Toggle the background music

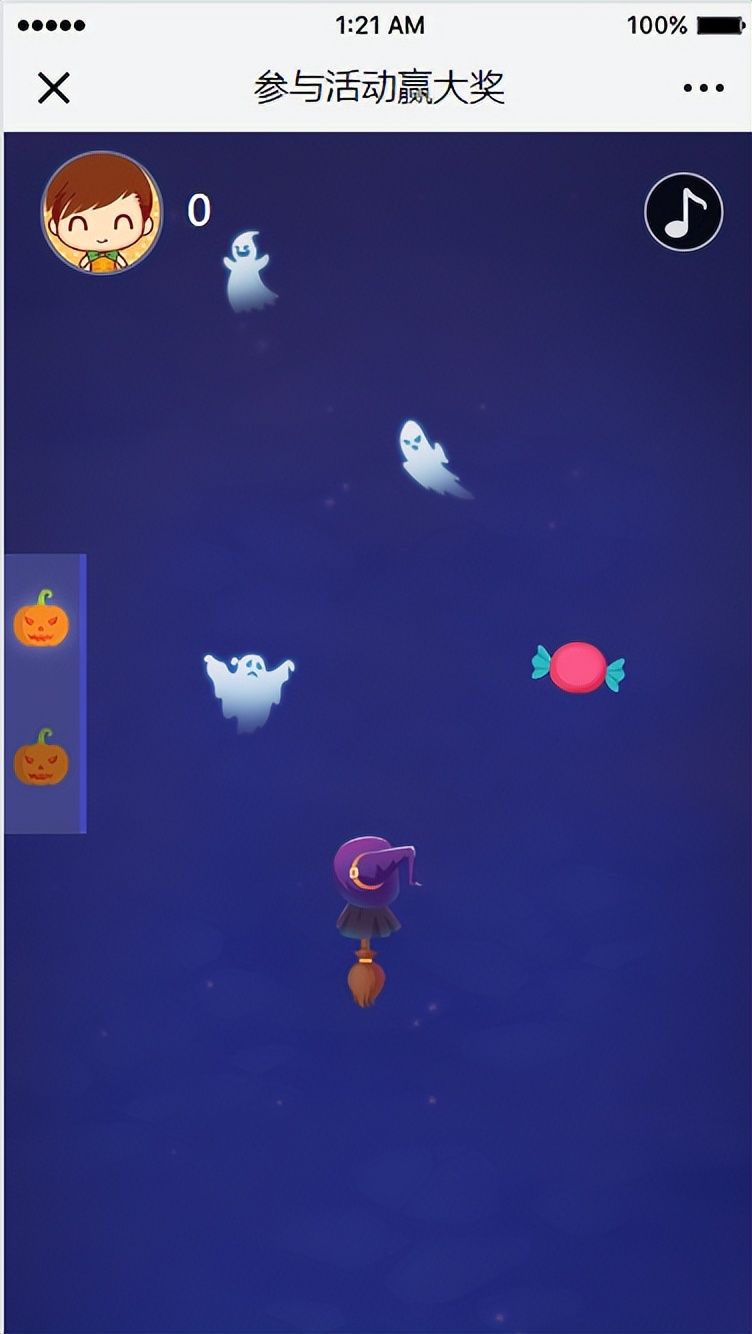point(684,212)
